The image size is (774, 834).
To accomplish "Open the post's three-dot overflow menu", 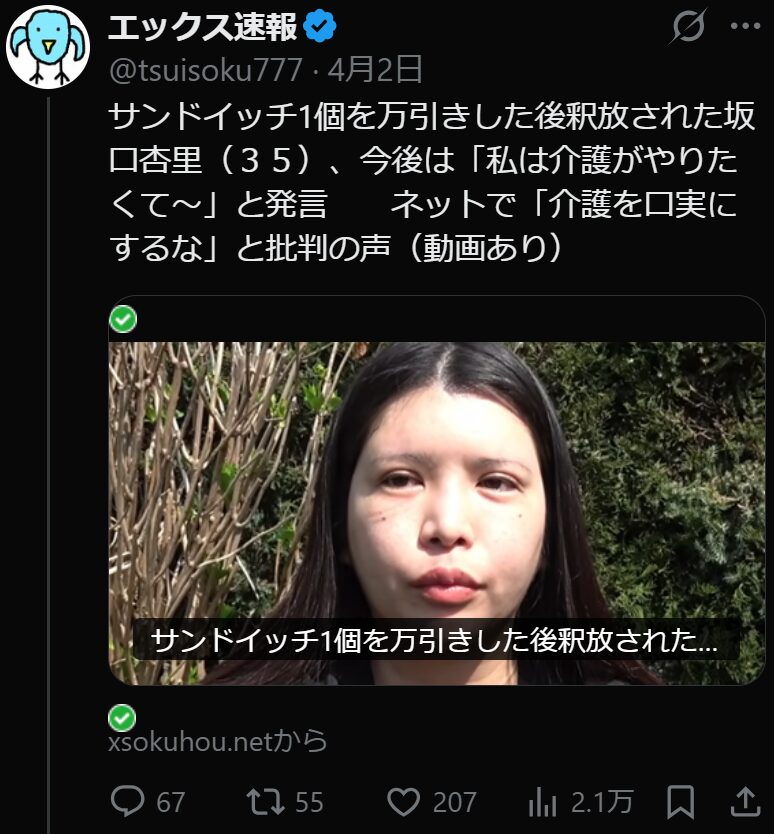I will coord(745,26).
